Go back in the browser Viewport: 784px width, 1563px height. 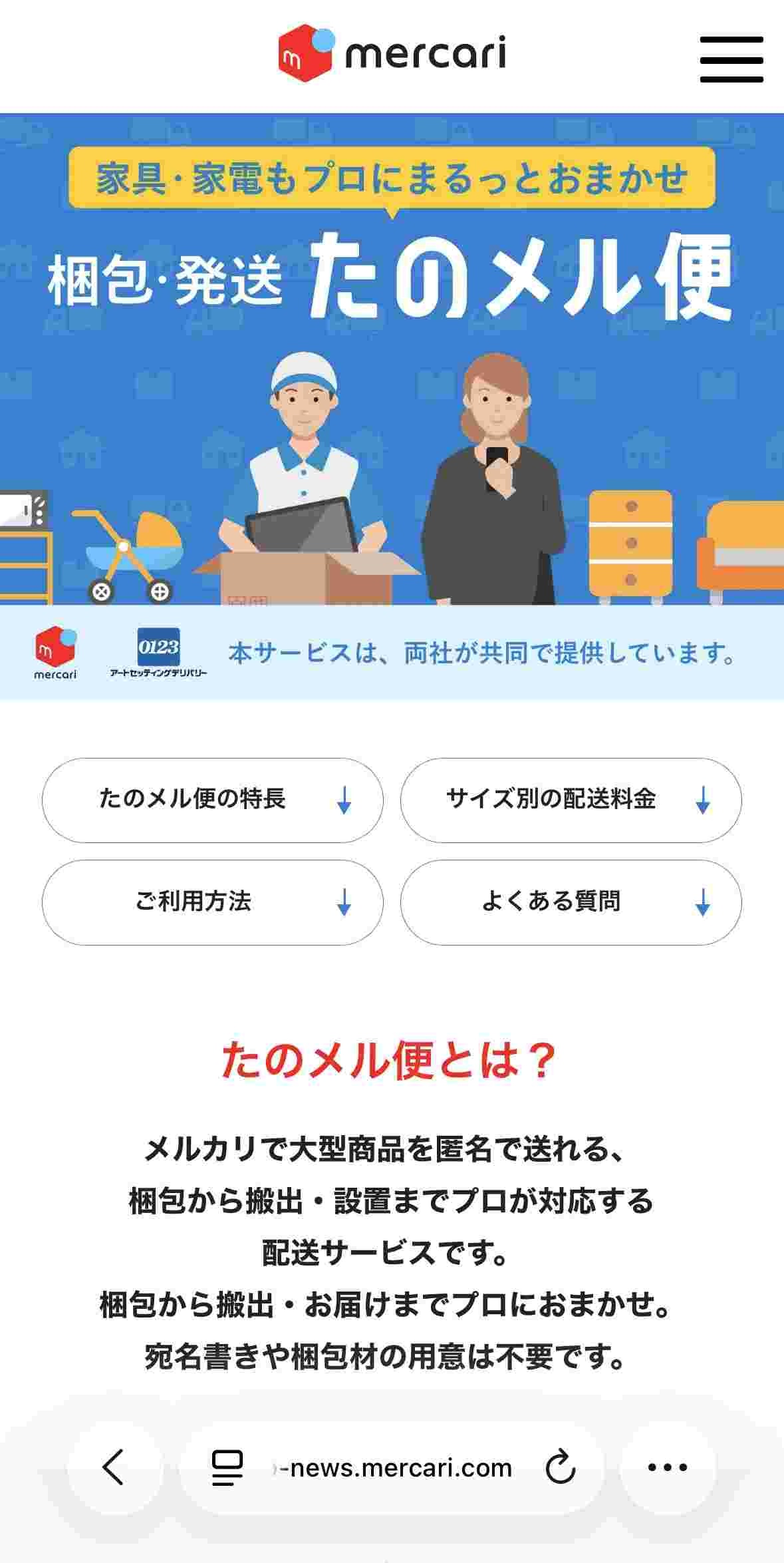(x=114, y=1467)
